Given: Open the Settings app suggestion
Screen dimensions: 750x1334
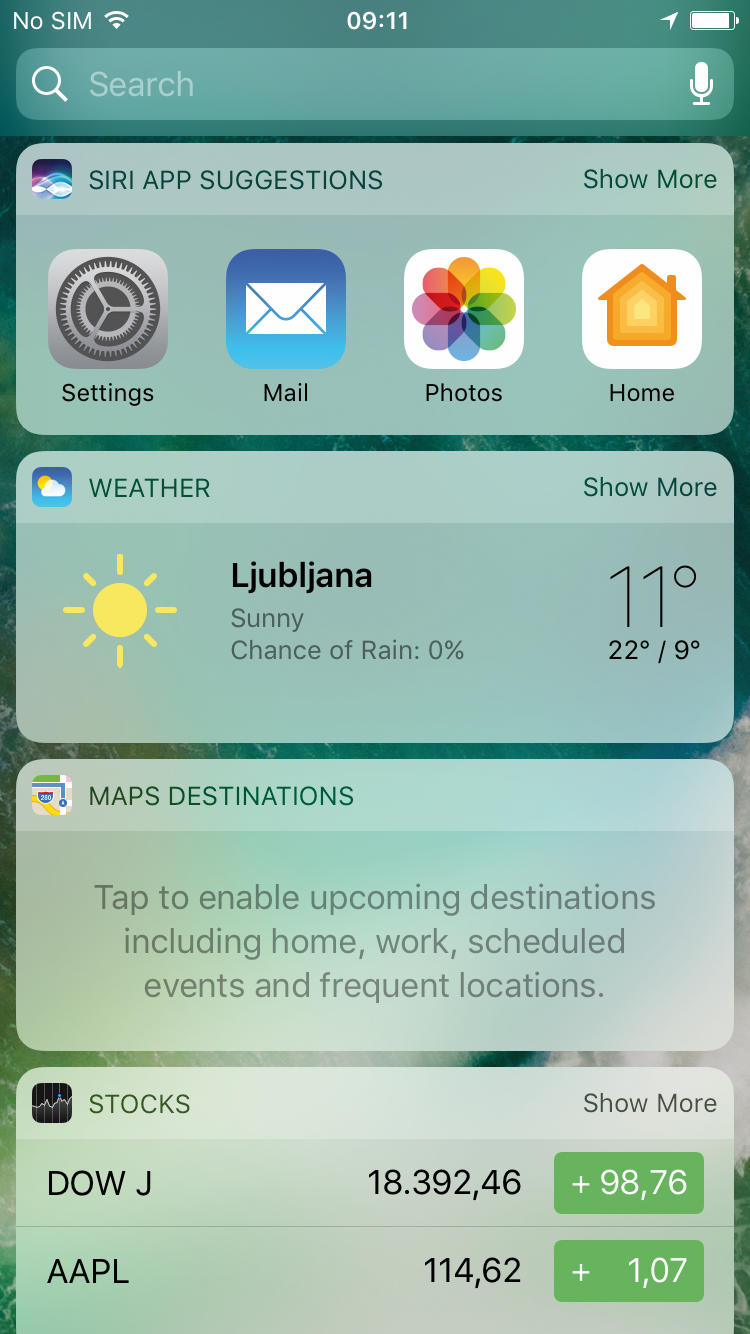Looking at the screenshot, I should [x=108, y=310].
